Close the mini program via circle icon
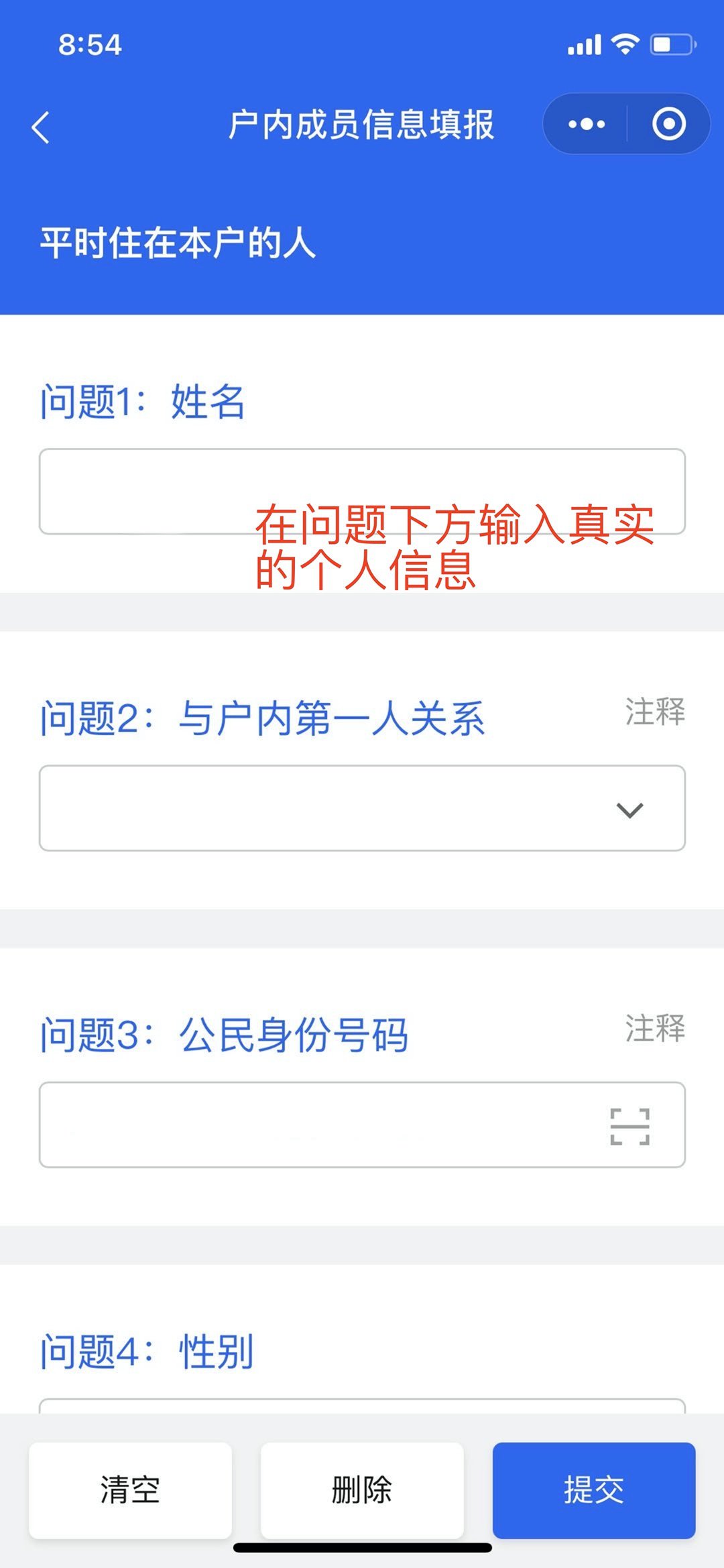 coord(668,124)
